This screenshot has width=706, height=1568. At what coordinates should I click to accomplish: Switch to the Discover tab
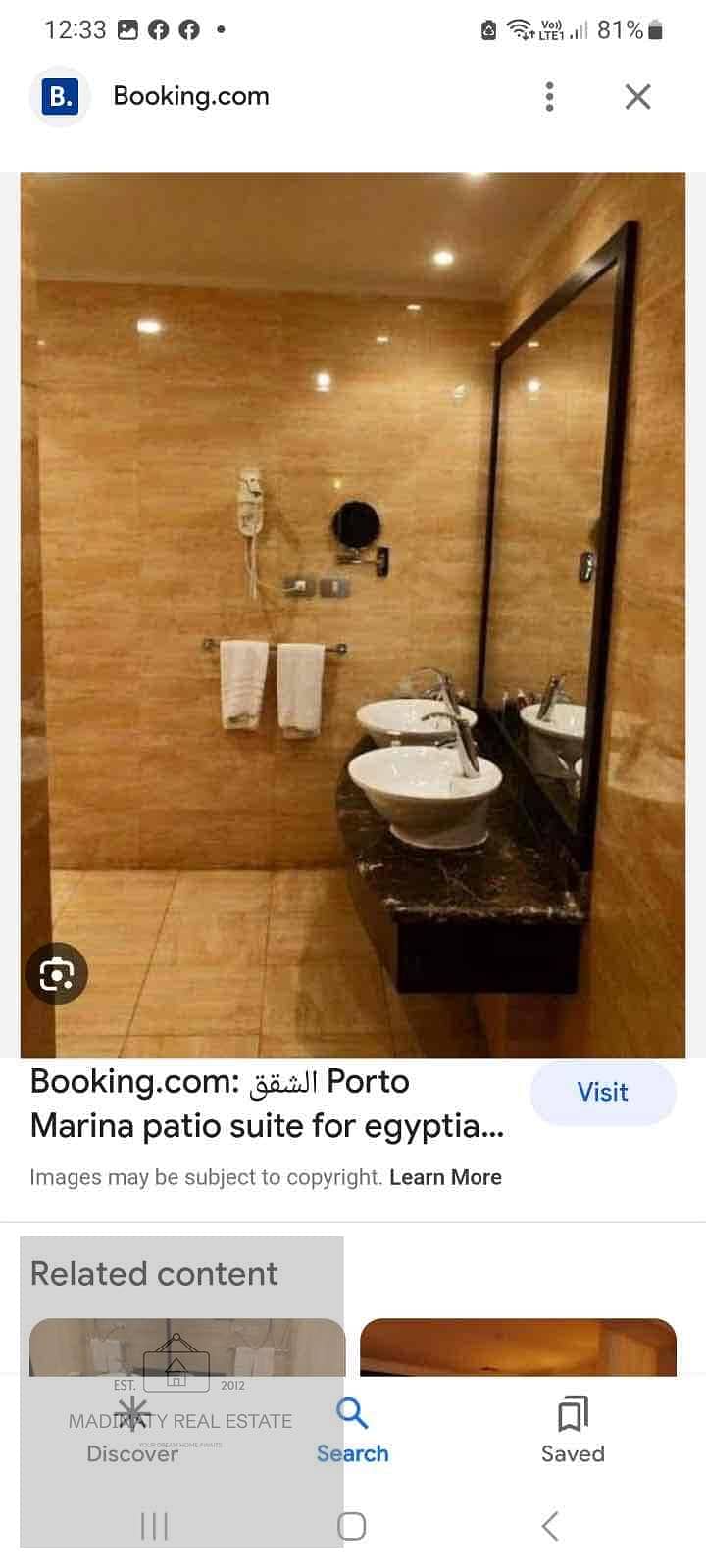[x=132, y=1431]
